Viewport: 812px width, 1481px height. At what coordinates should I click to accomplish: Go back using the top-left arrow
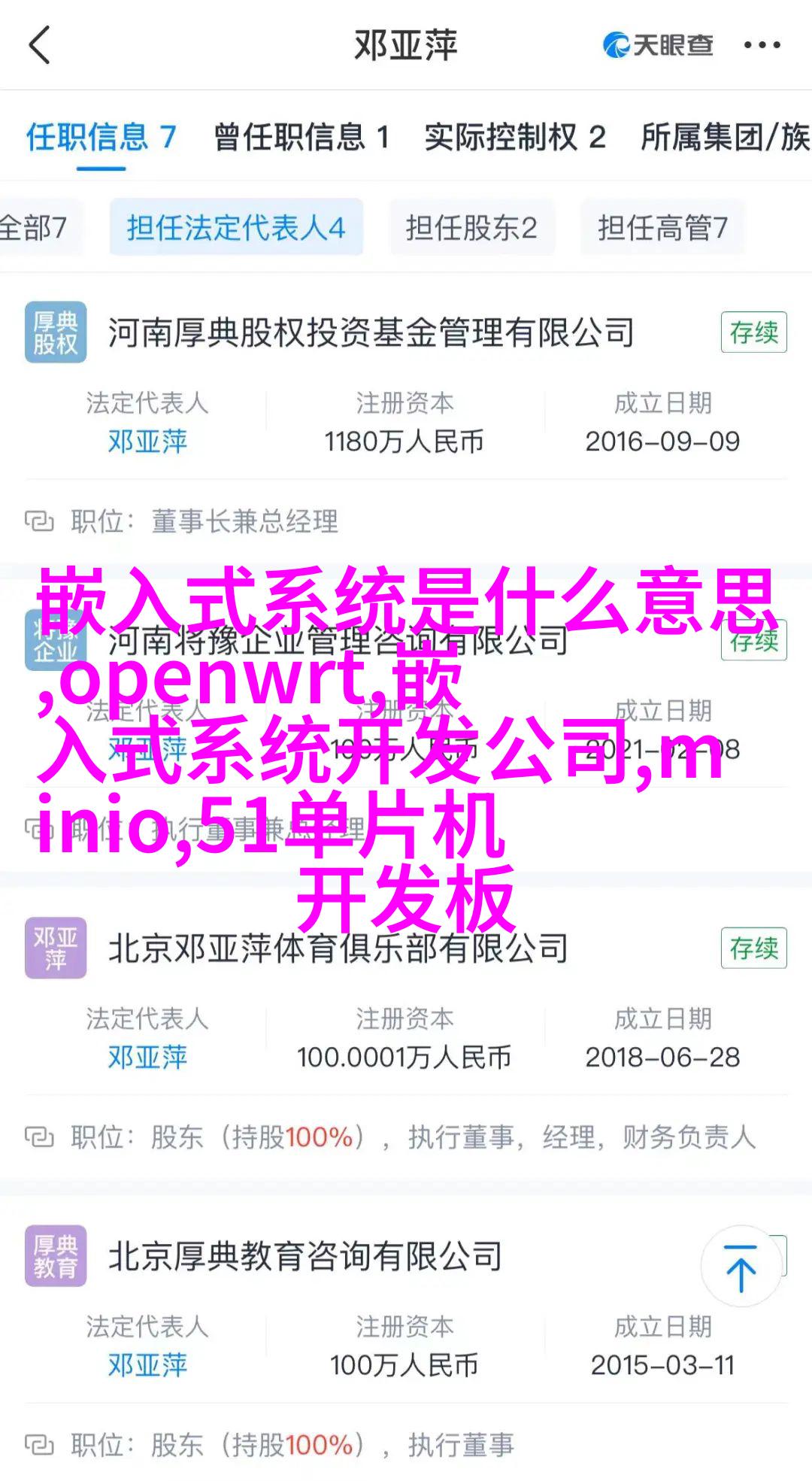coord(39,45)
